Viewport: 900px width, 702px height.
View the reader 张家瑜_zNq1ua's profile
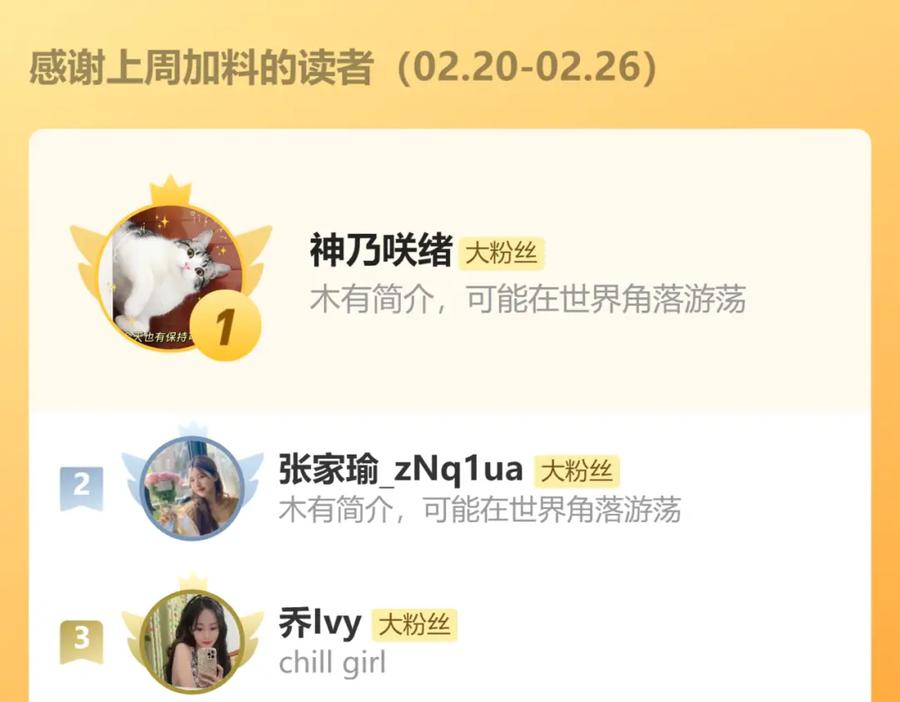click(400, 470)
